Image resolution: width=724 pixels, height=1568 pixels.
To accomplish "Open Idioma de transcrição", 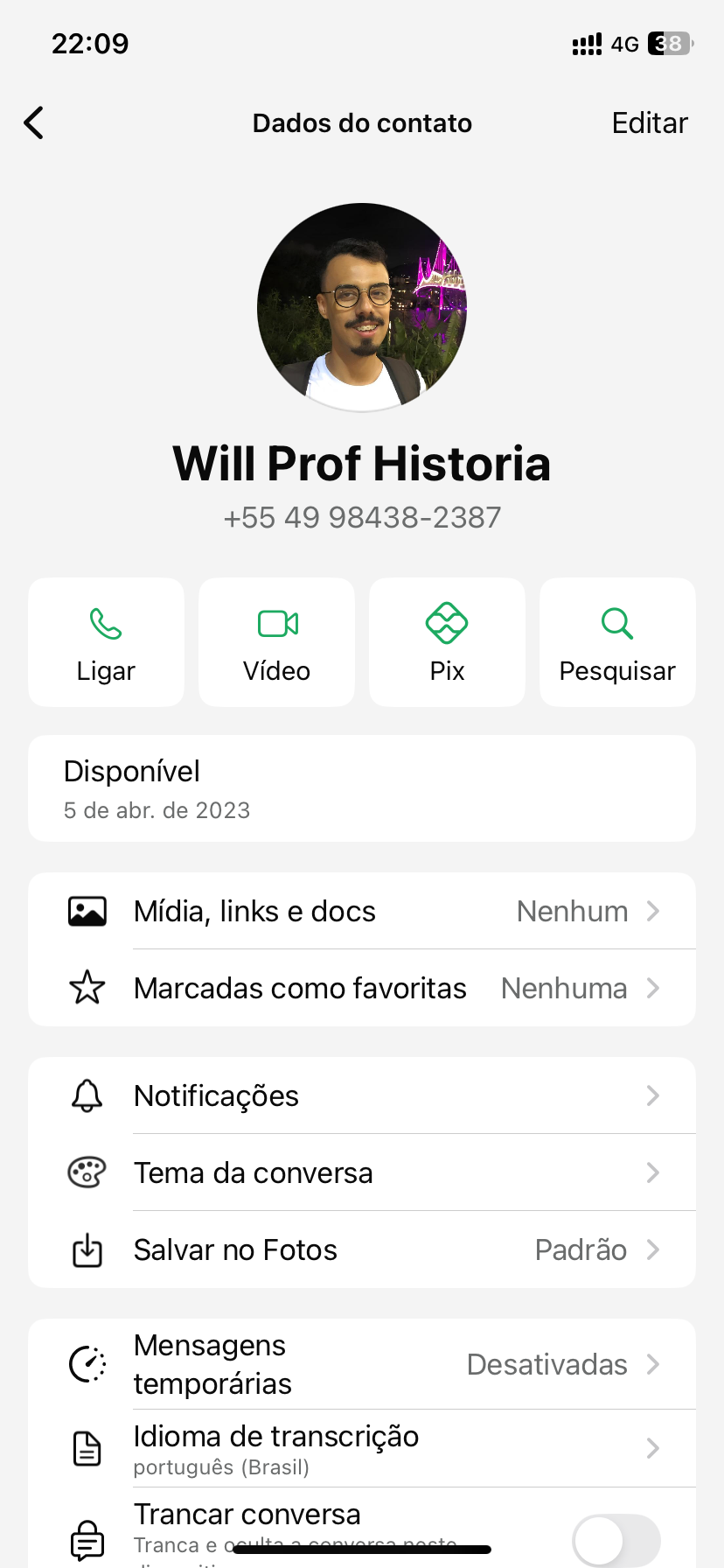I will coord(362,1449).
